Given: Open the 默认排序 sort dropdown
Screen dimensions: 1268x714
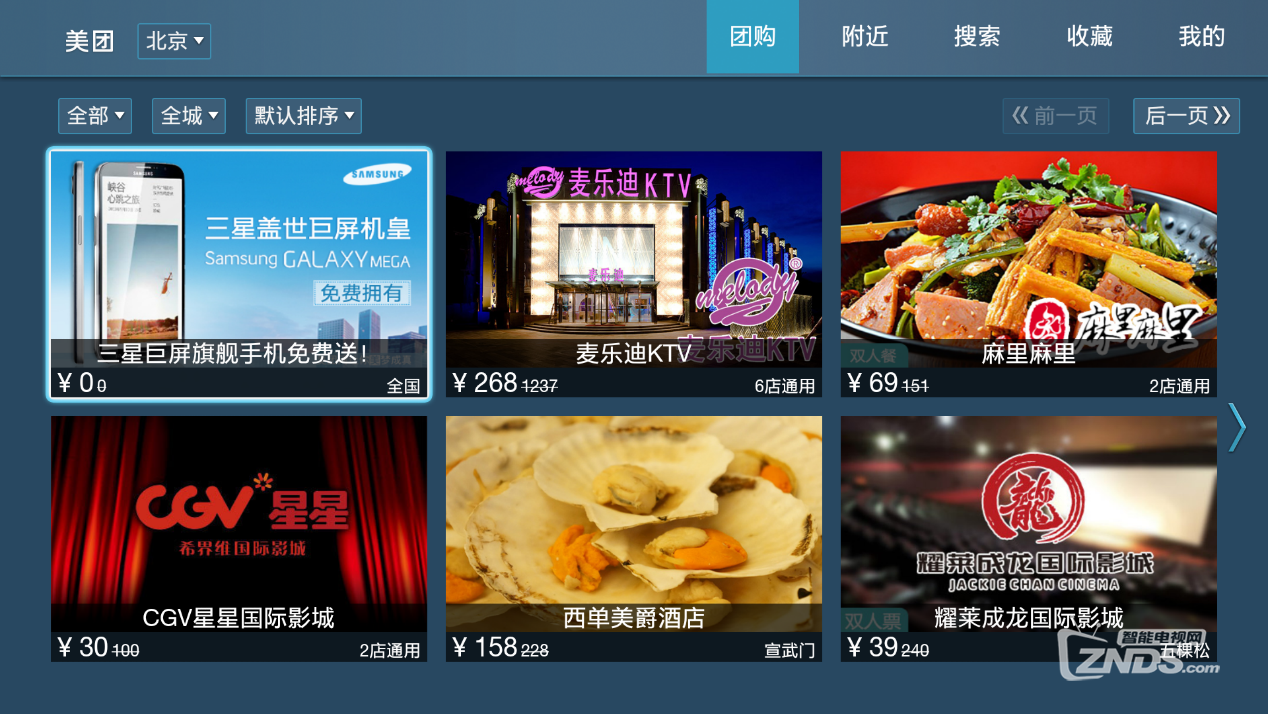Looking at the screenshot, I should (303, 116).
